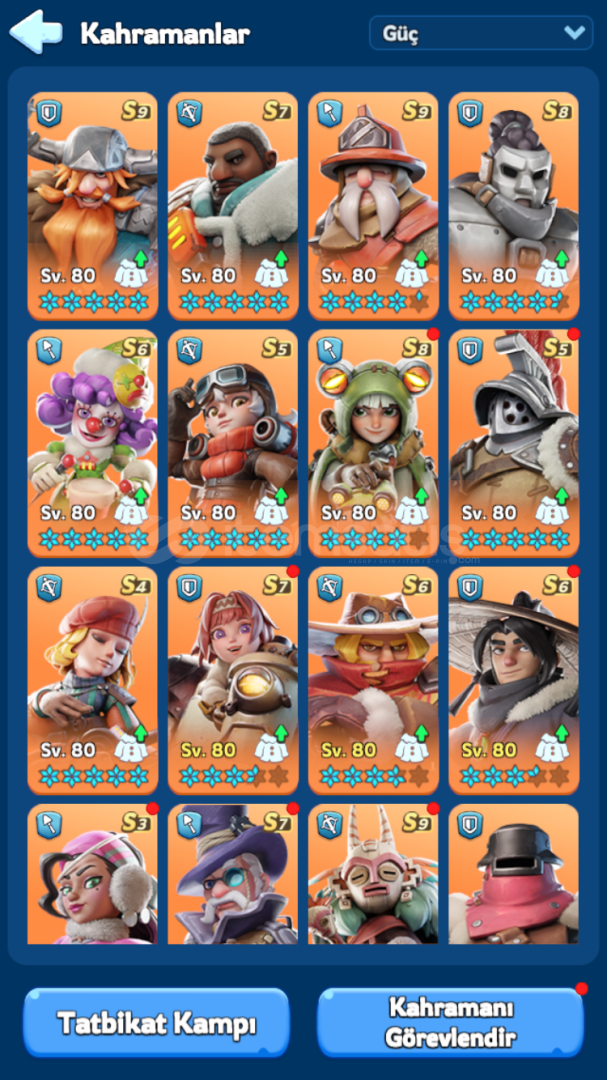Open the Tatbikat Kampı button

(x=156, y=1023)
